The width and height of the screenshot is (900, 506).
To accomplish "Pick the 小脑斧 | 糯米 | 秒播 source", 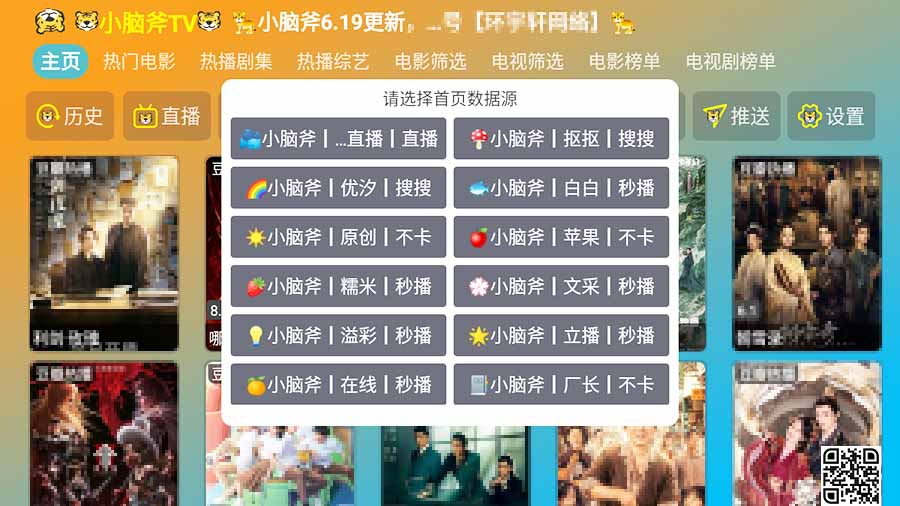I will point(338,286).
